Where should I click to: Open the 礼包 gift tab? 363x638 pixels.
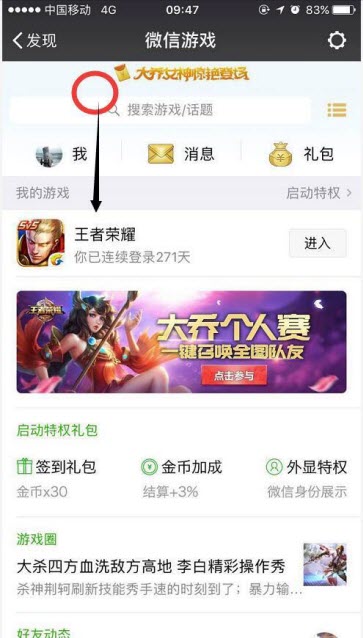[x=301, y=155]
